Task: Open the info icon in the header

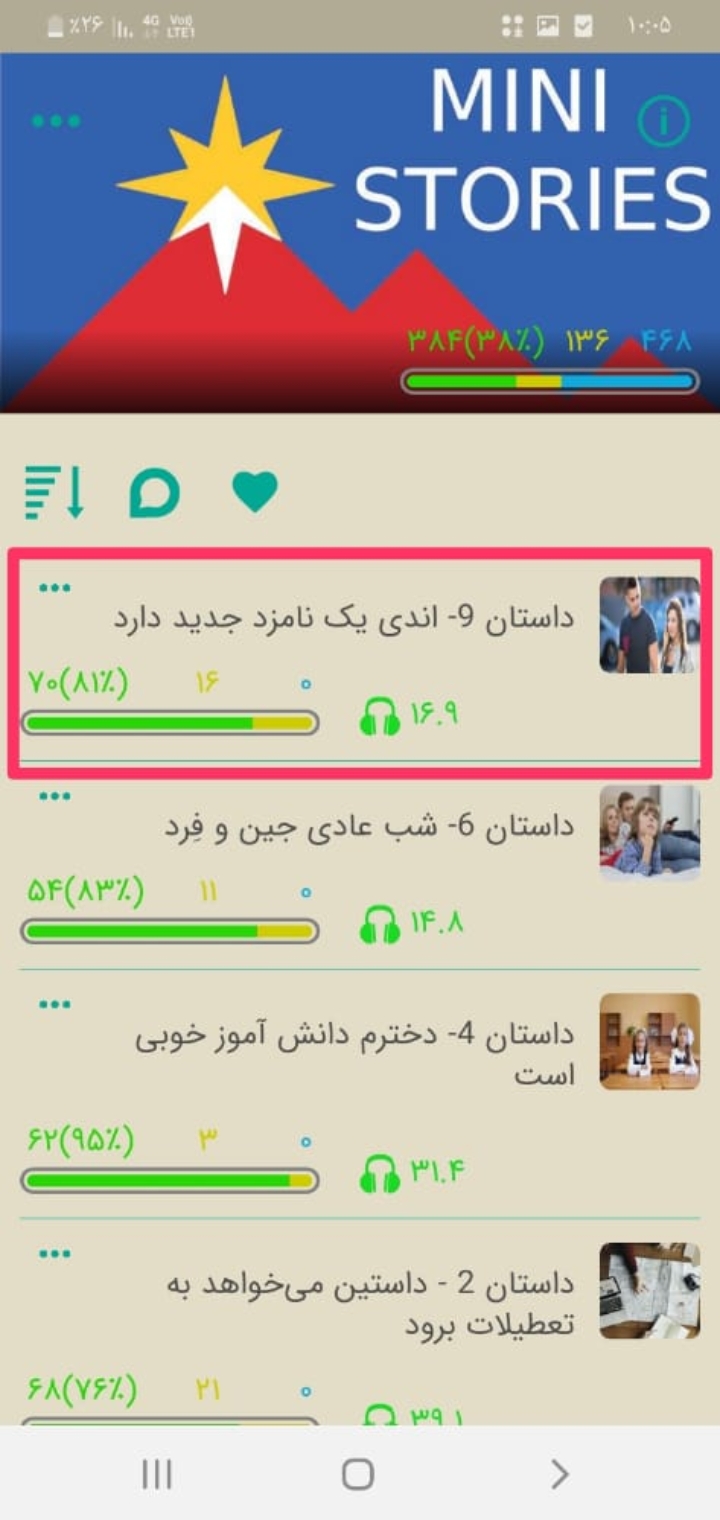Action: coord(663,122)
